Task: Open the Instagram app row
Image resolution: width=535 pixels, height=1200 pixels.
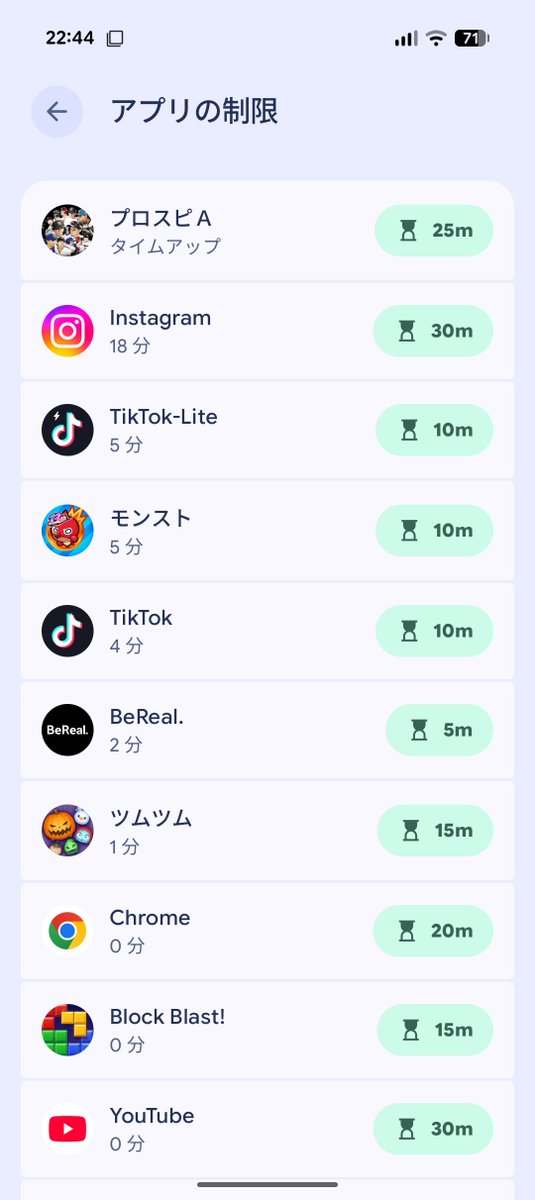Action: [267, 331]
